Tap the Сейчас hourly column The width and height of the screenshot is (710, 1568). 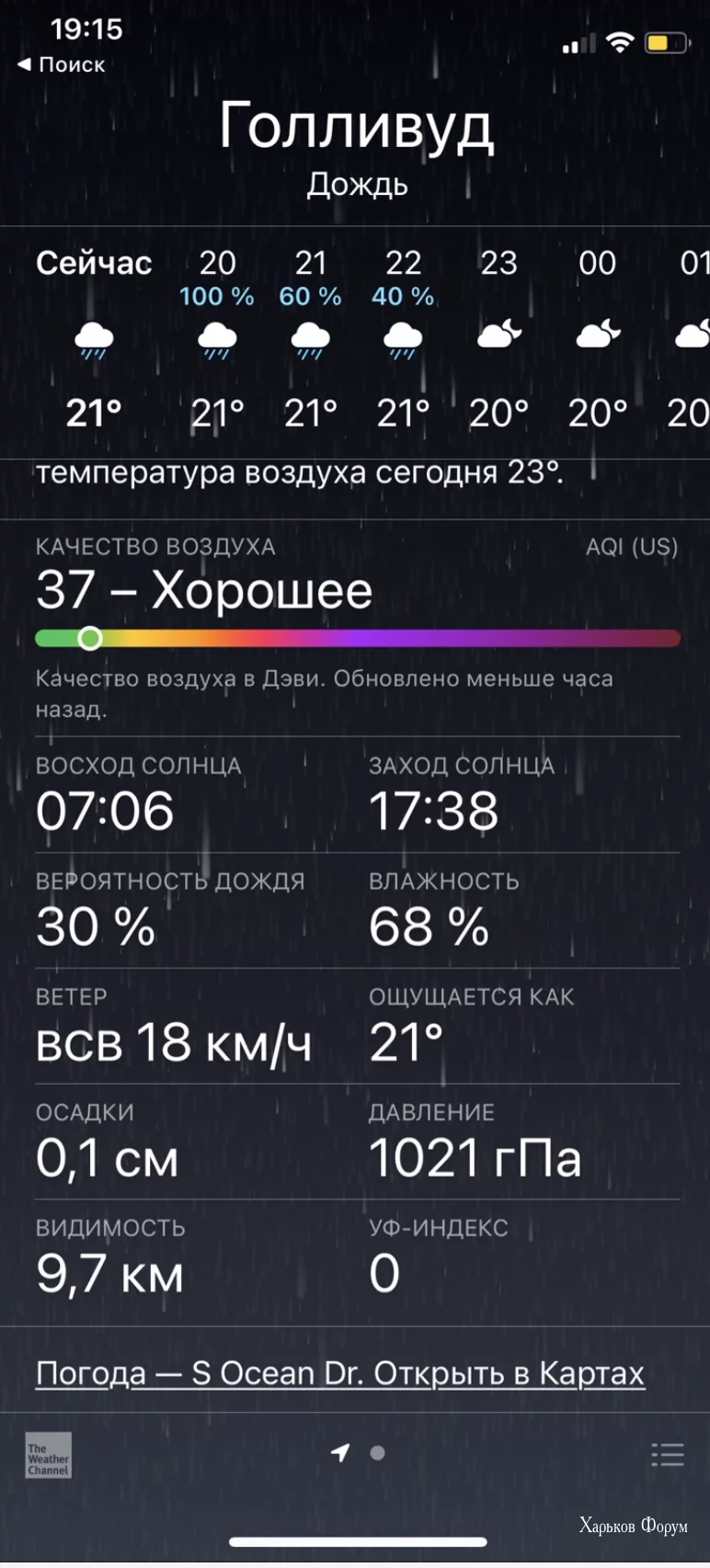click(x=95, y=264)
